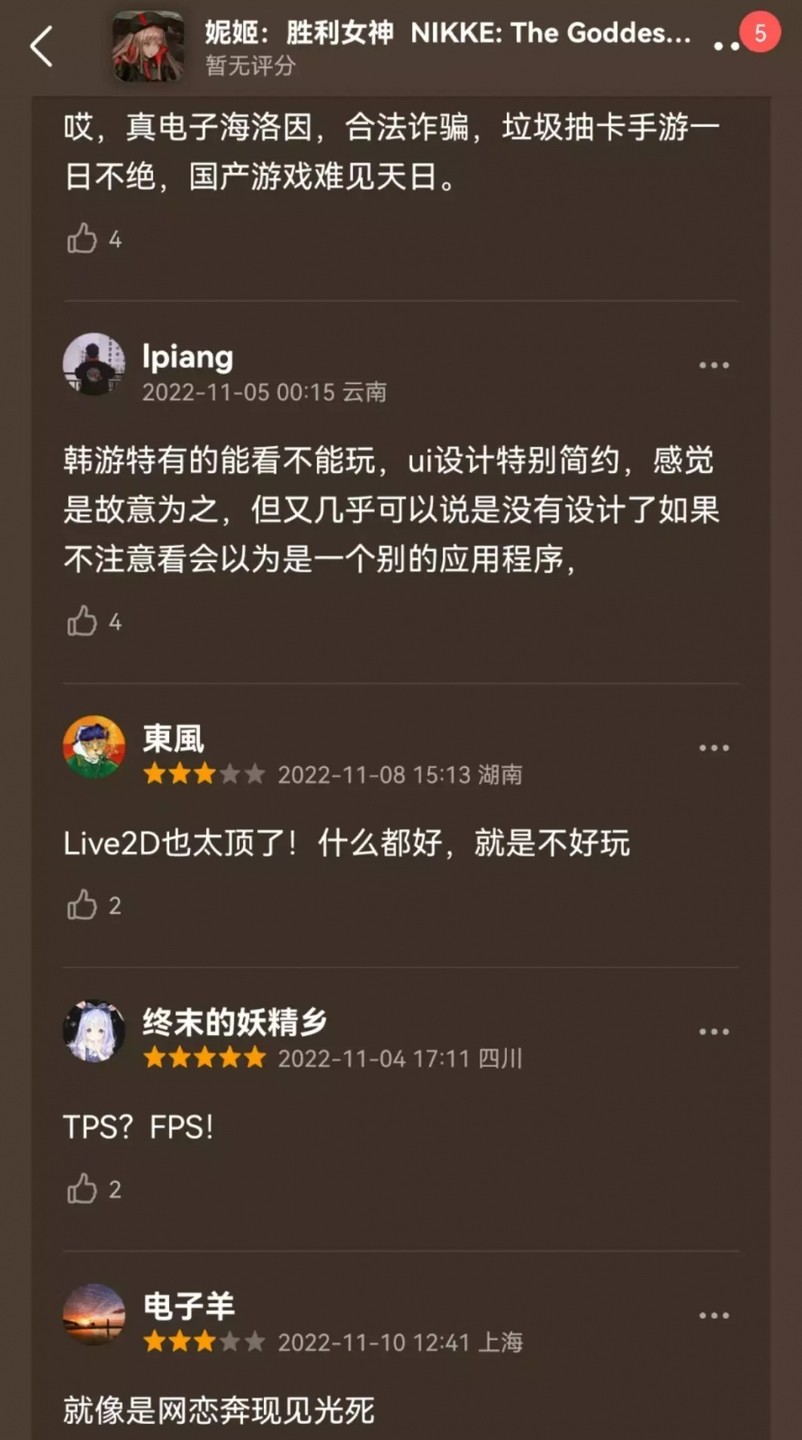Like 東風's Live2D review
Viewport: 802px width, 1440px height.
82,905
